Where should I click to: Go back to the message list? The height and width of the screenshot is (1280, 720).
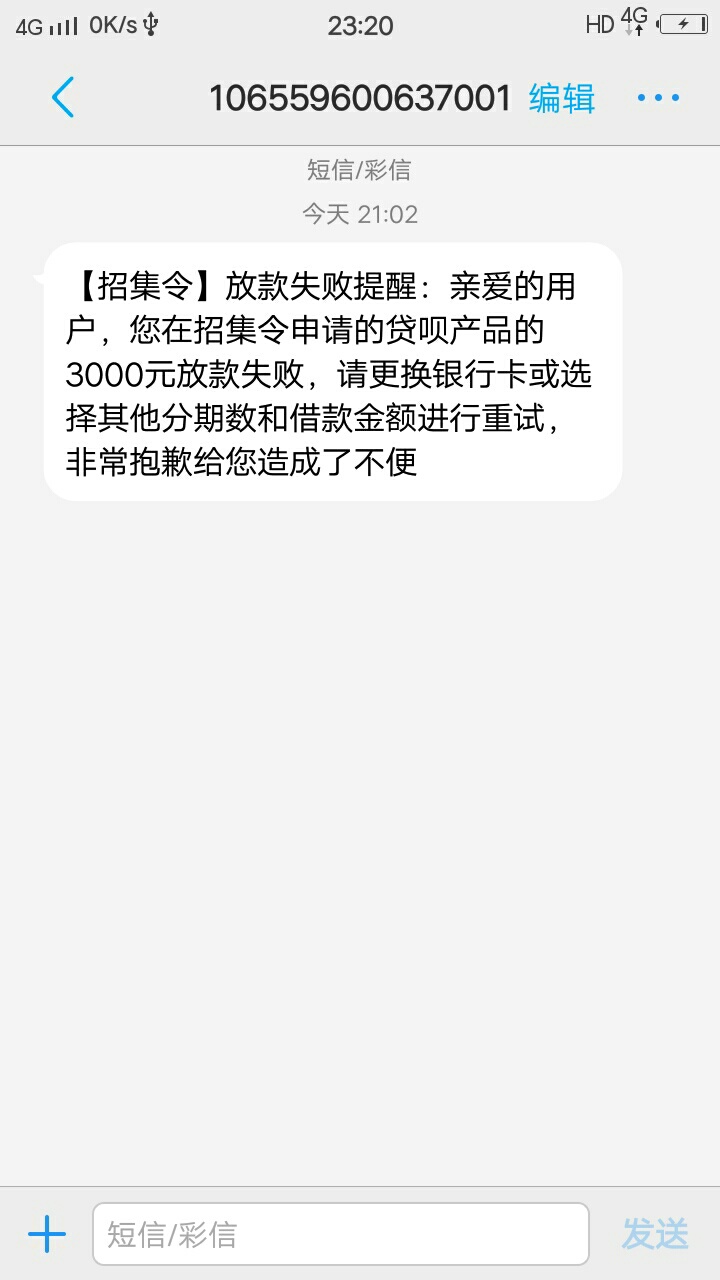(x=62, y=98)
